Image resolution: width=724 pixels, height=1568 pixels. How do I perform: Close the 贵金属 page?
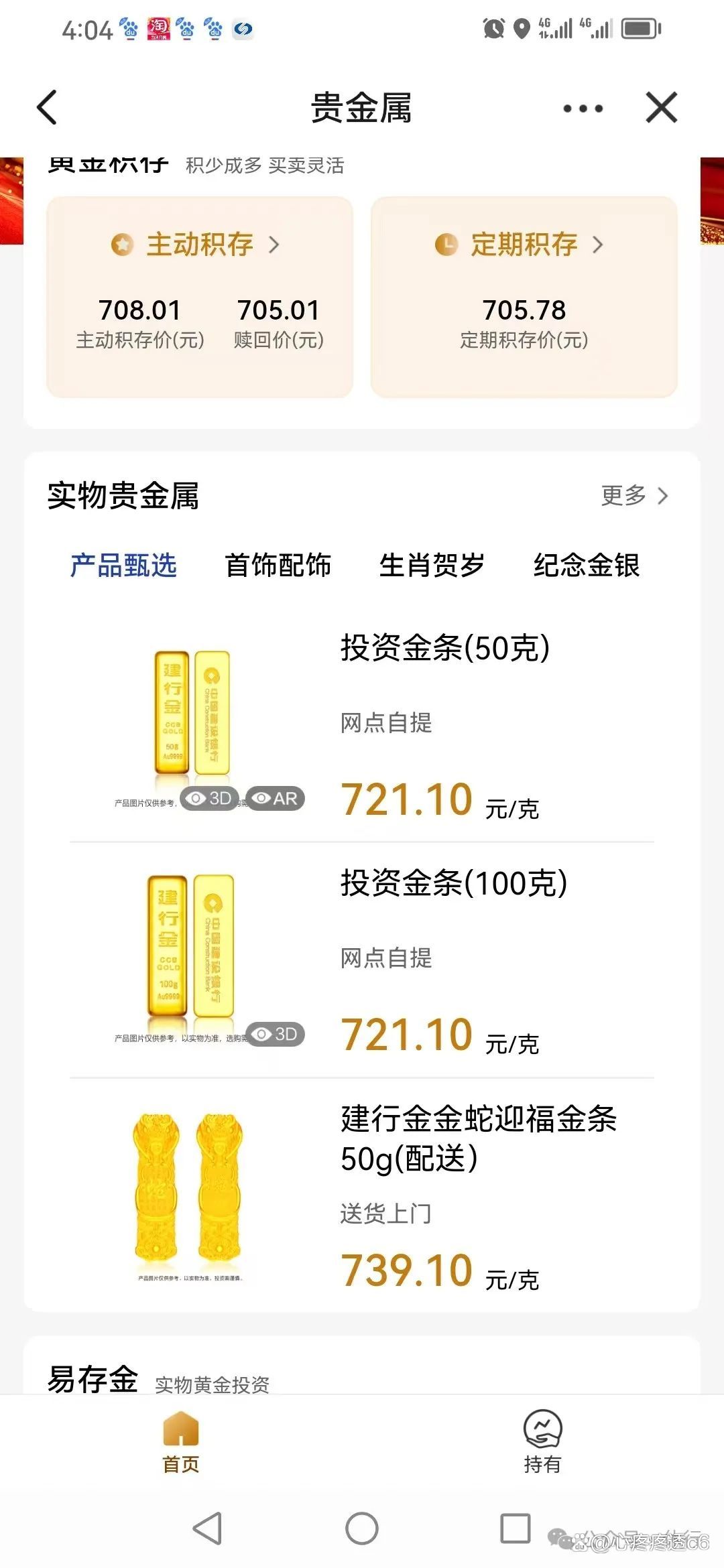coord(661,108)
